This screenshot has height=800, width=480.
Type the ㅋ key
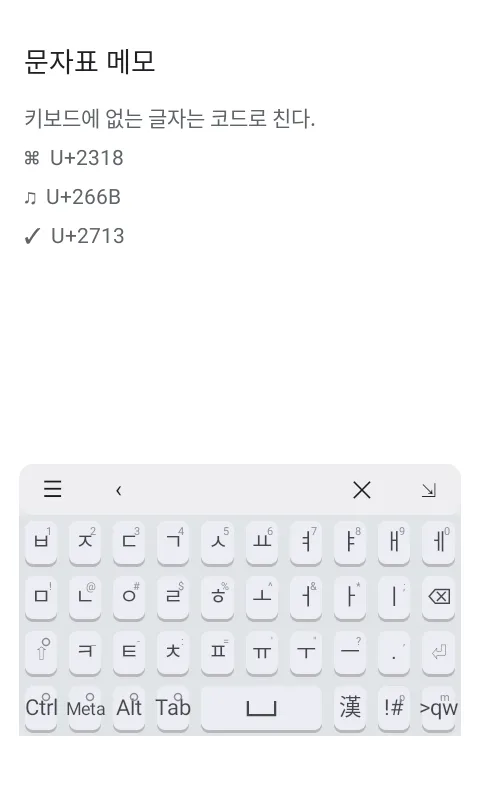point(85,653)
